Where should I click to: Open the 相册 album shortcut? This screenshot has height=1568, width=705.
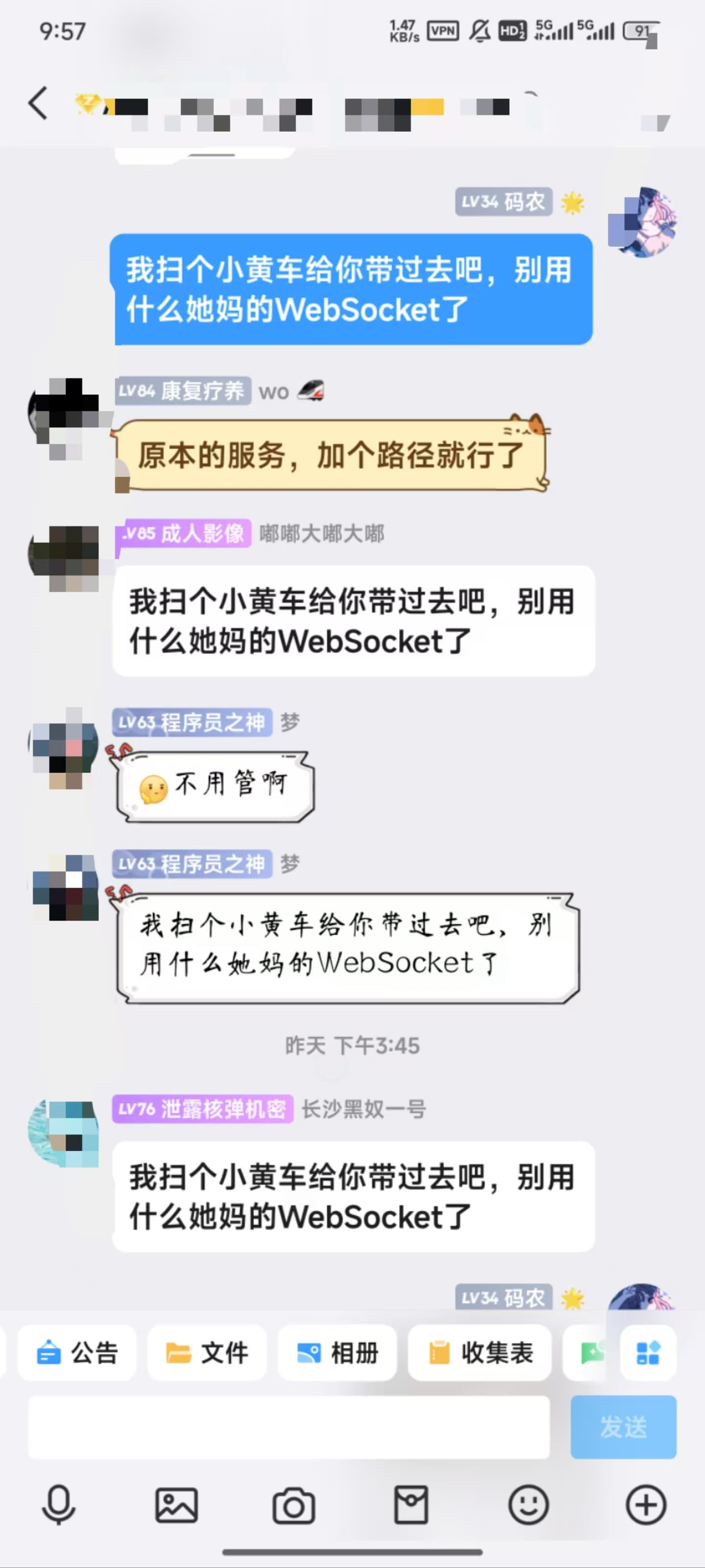(337, 1352)
